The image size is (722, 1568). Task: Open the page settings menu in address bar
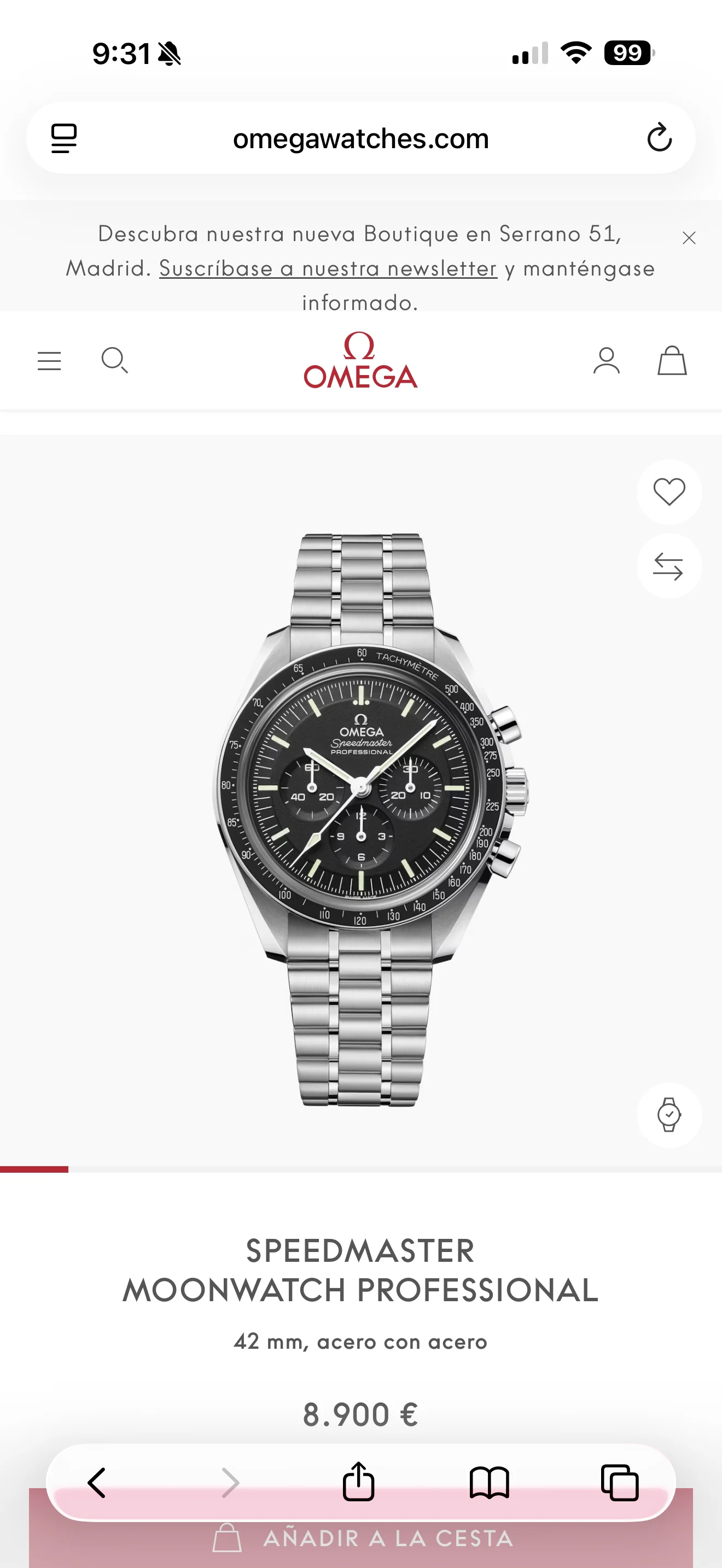(64, 138)
